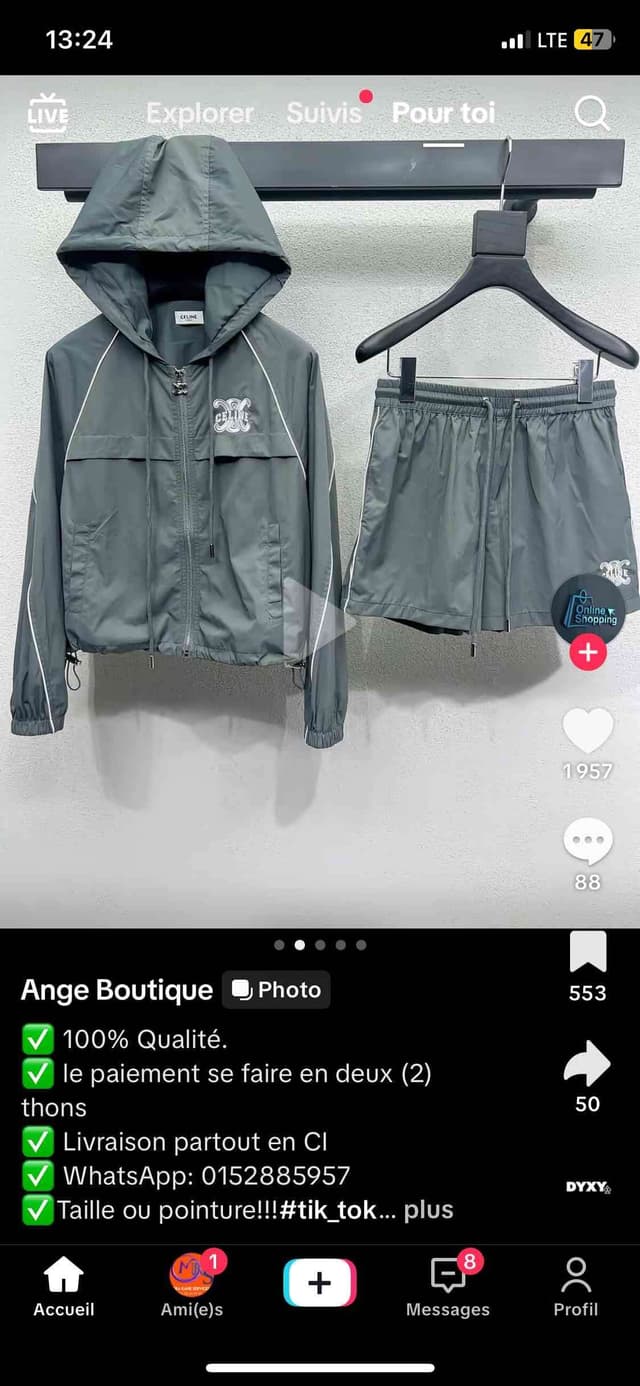Image resolution: width=640 pixels, height=1386 pixels.
Task: Switch to the Explorer tab
Action: tap(200, 113)
